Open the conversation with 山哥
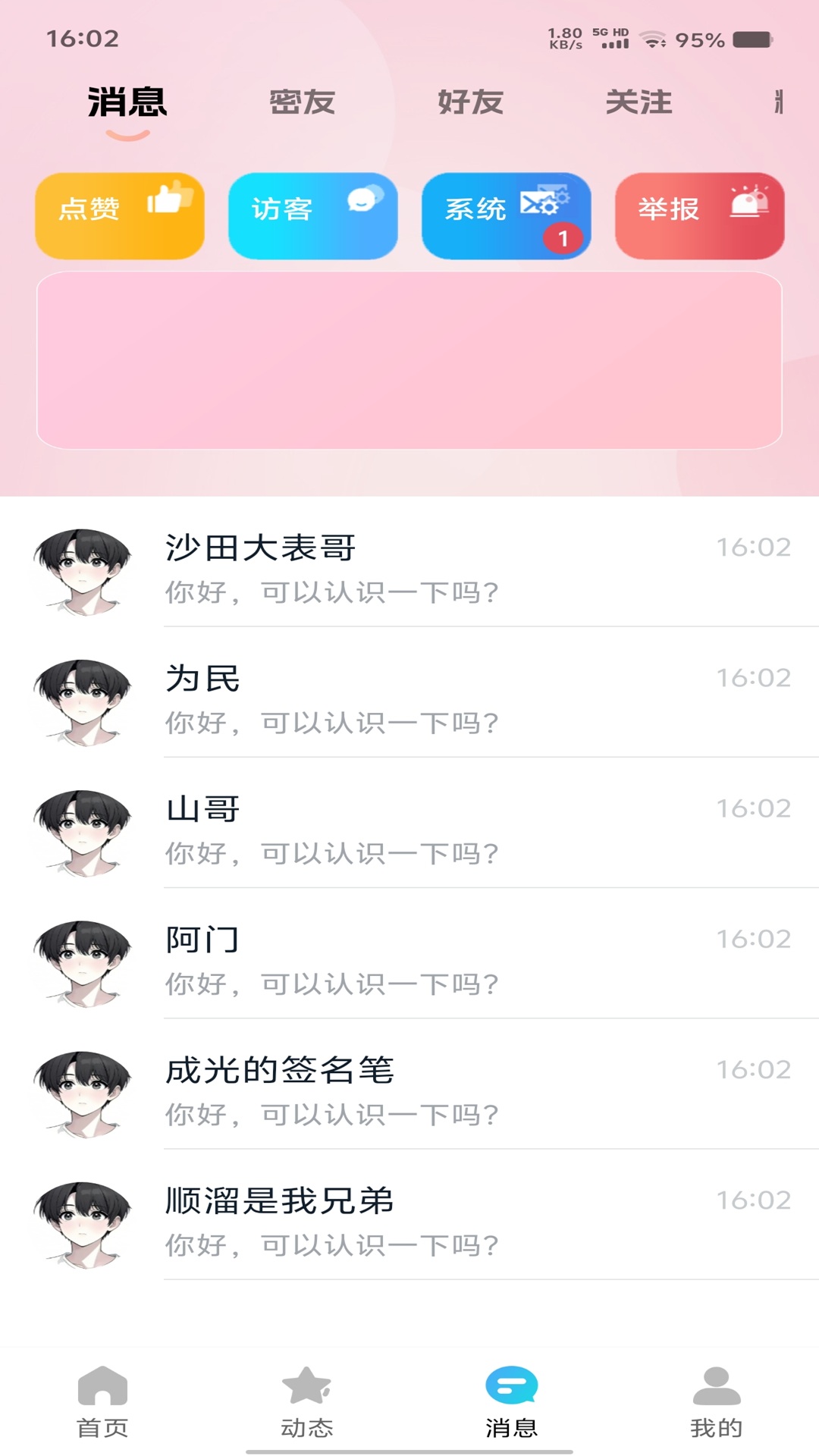This screenshot has height=1456, width=819. 409,831
